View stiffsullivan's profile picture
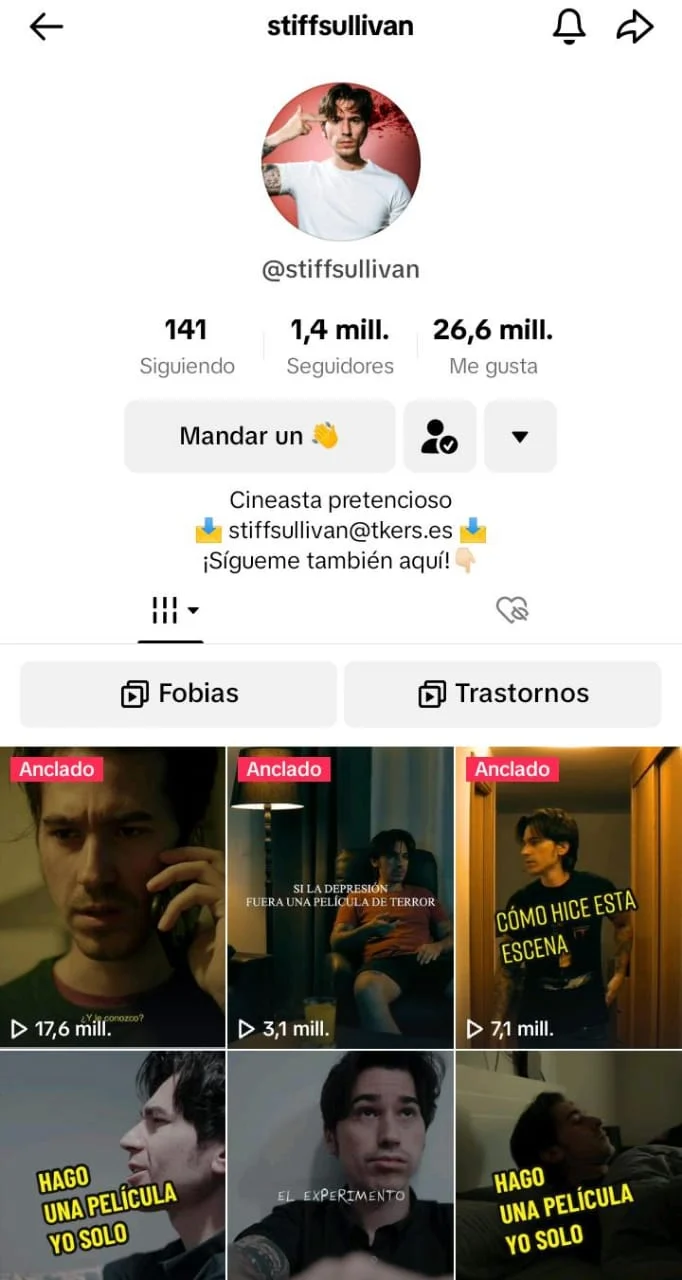Image resolution: width=682 pixels, height=1280 pixels. [x=341, y=162]
